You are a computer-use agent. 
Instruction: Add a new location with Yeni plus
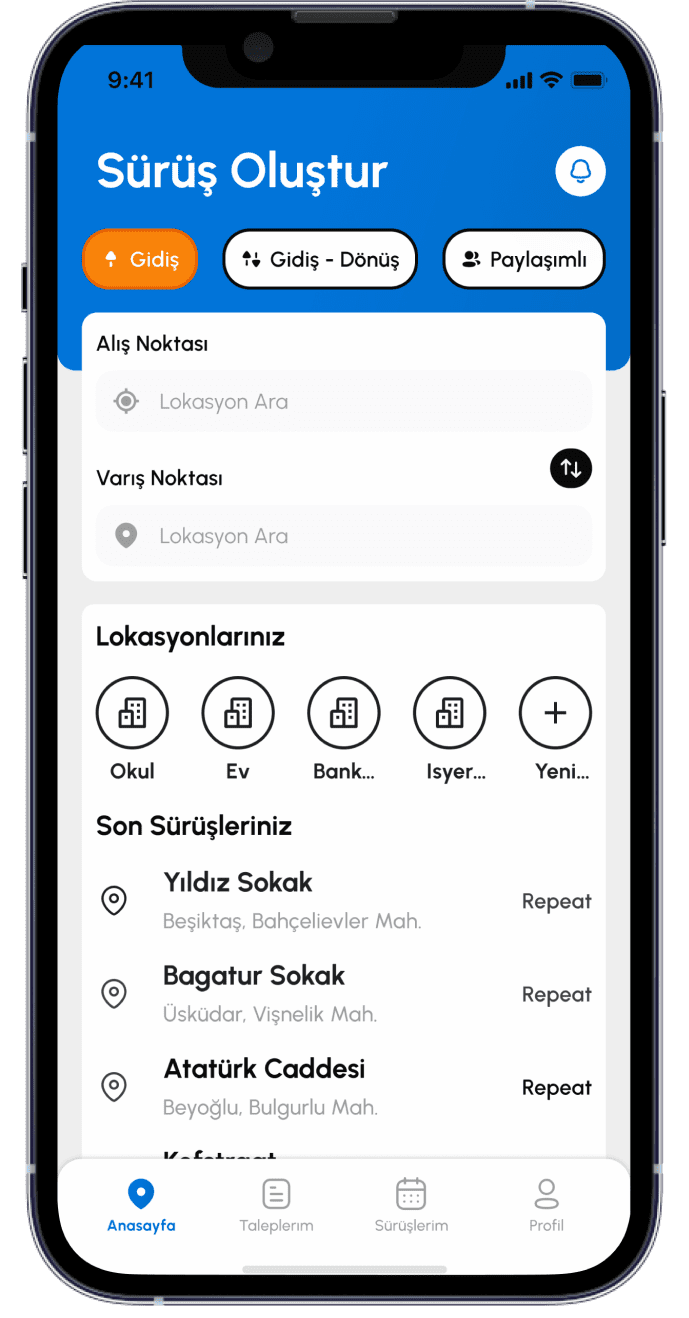[555, 713]
